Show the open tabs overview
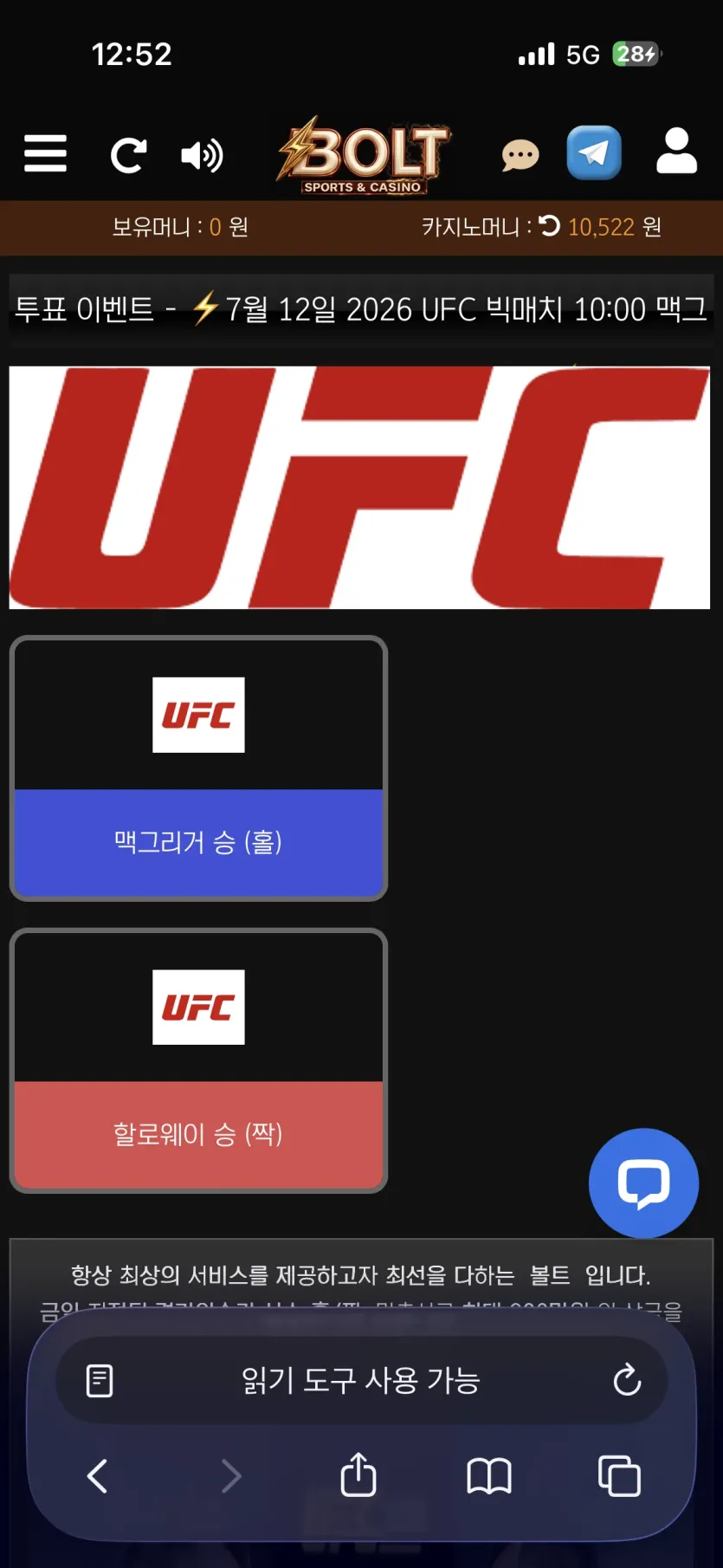This screenshot has width=723, height=1568. [x=619, y=1475]
